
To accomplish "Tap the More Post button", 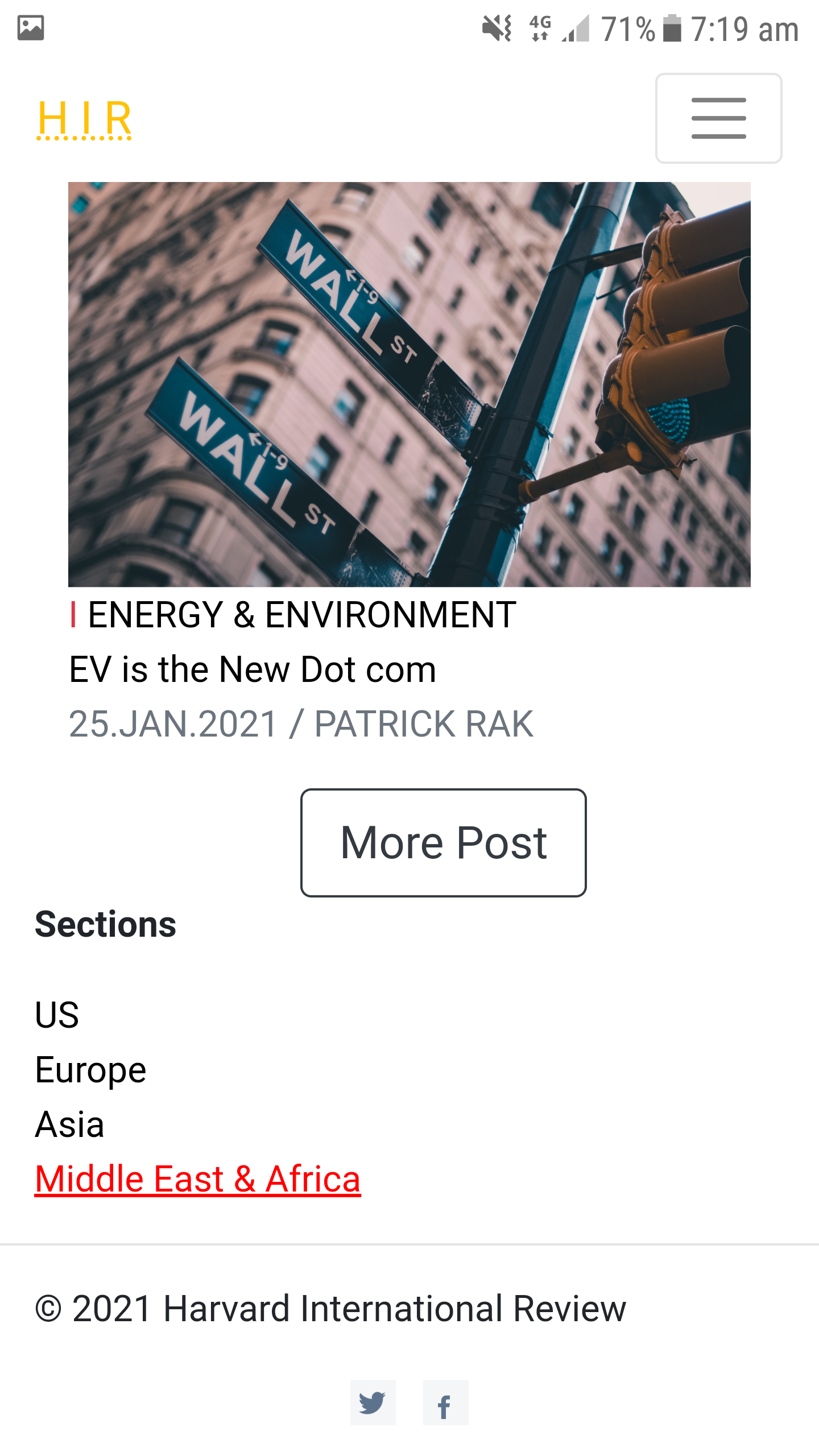I will pyautogui.click(x=443, y=842).
